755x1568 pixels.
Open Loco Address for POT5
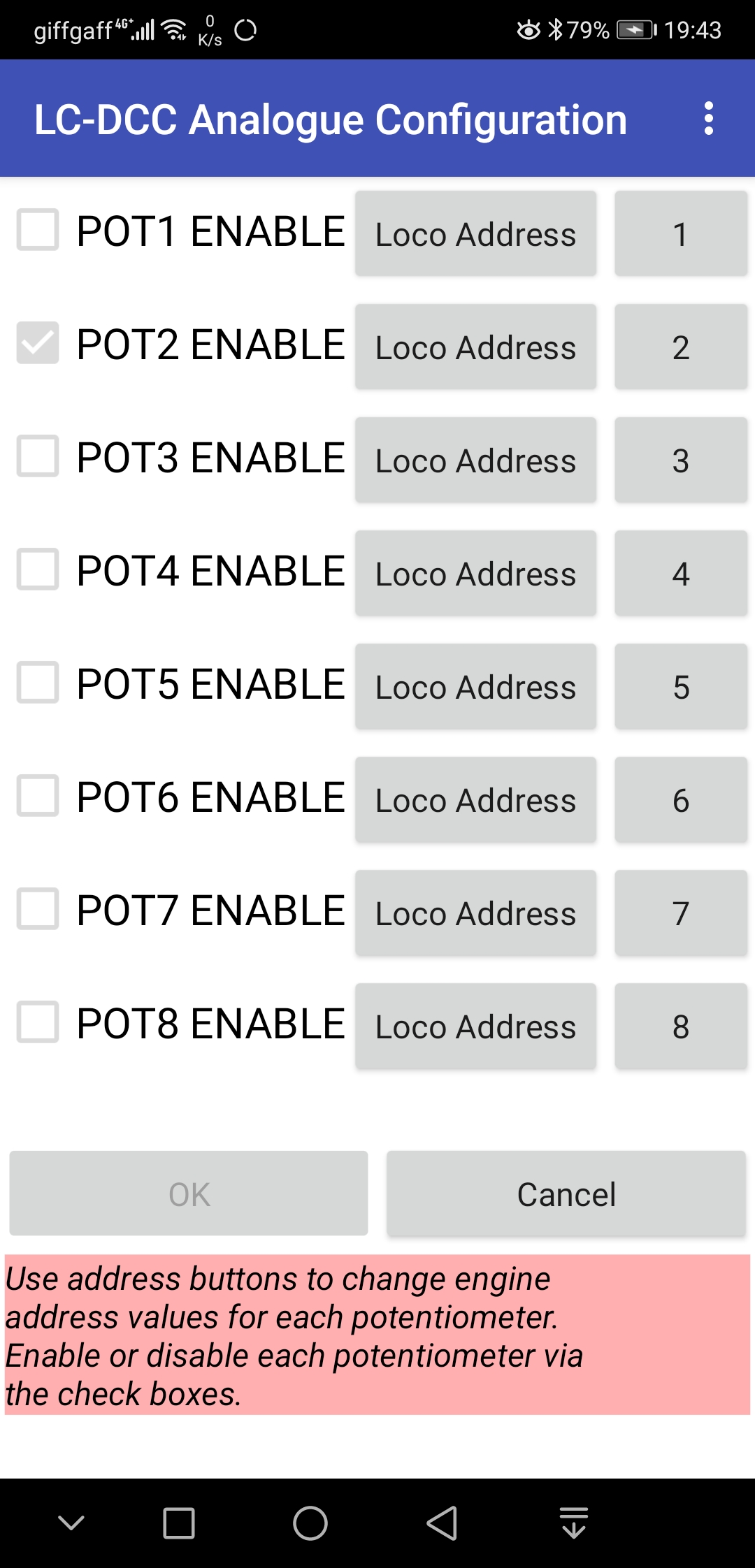(x=475, y=686)
